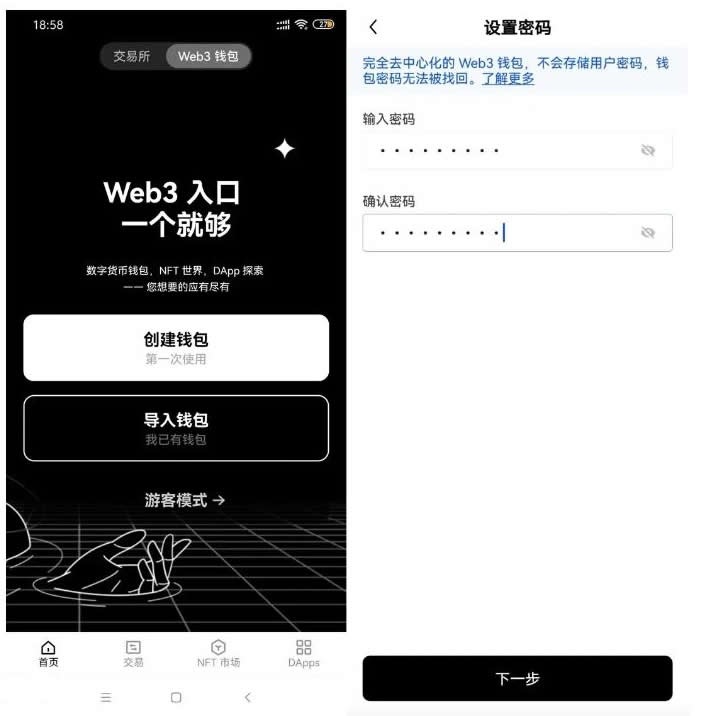Choose 导入钱包 to import a wallet
Viewport: 703px width, 716px height.
click(x=176, y=428)
